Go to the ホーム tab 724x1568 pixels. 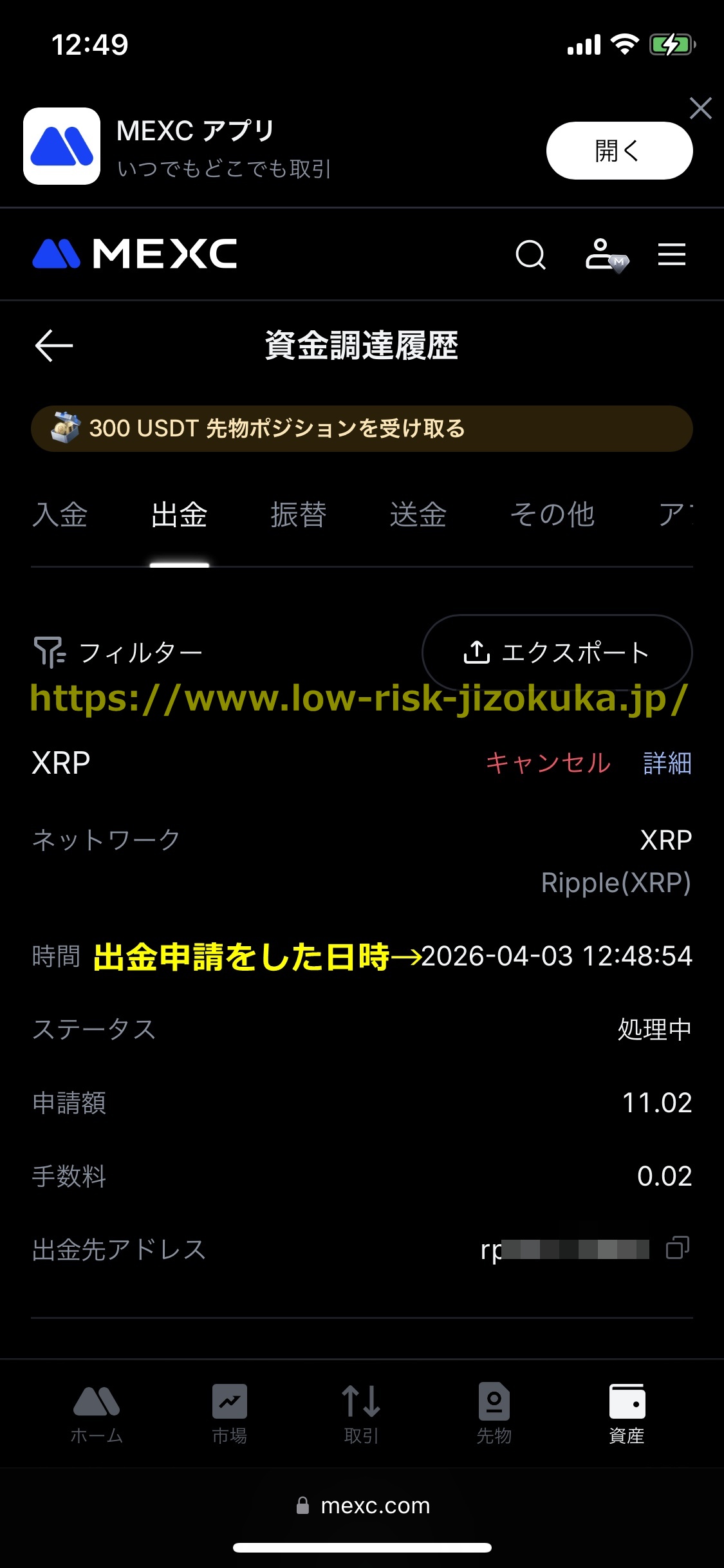pyautogui.click(x=97, y=1414)
